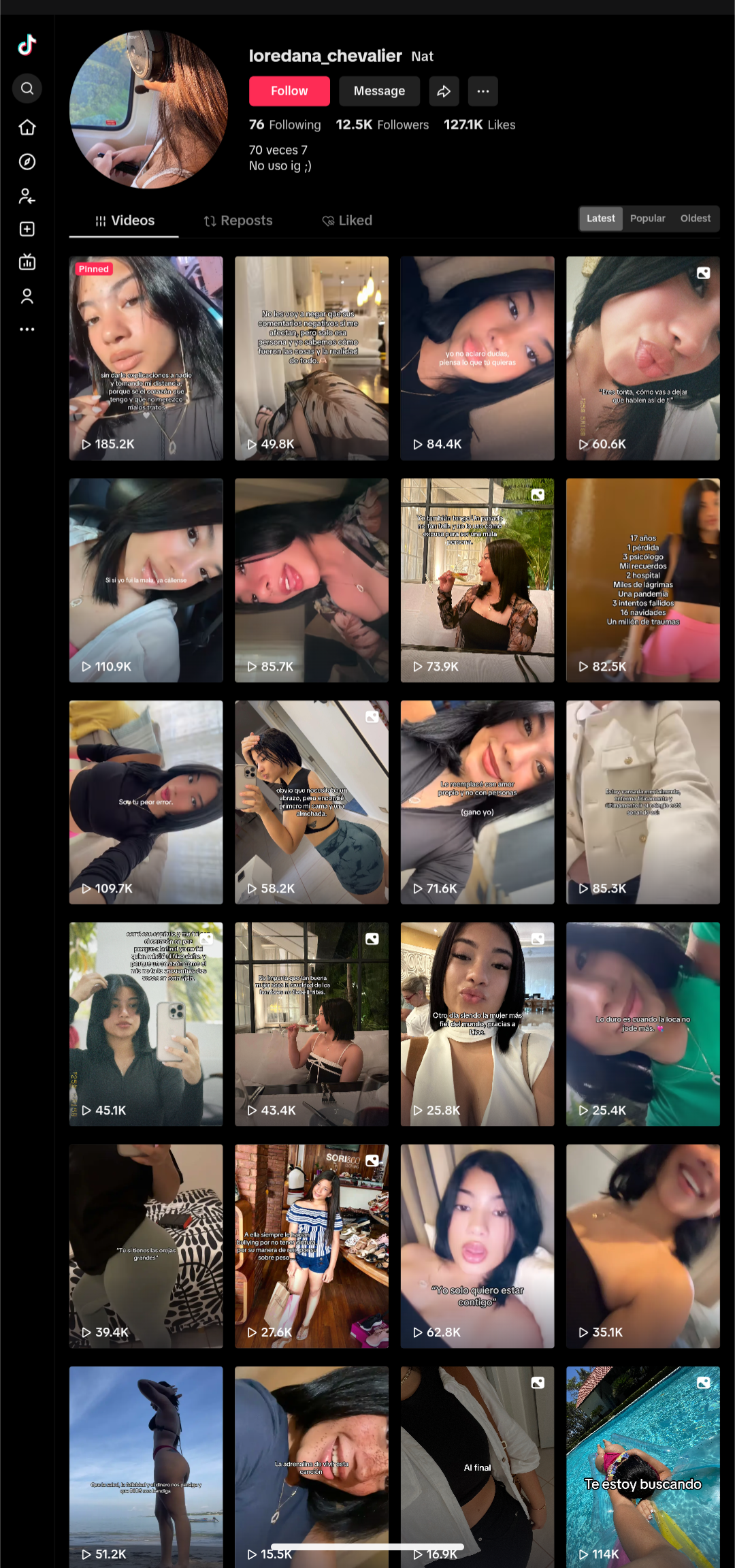Open the Following sidebar icon
This screenshot has width=735, height=1568.
click(27, 196)
